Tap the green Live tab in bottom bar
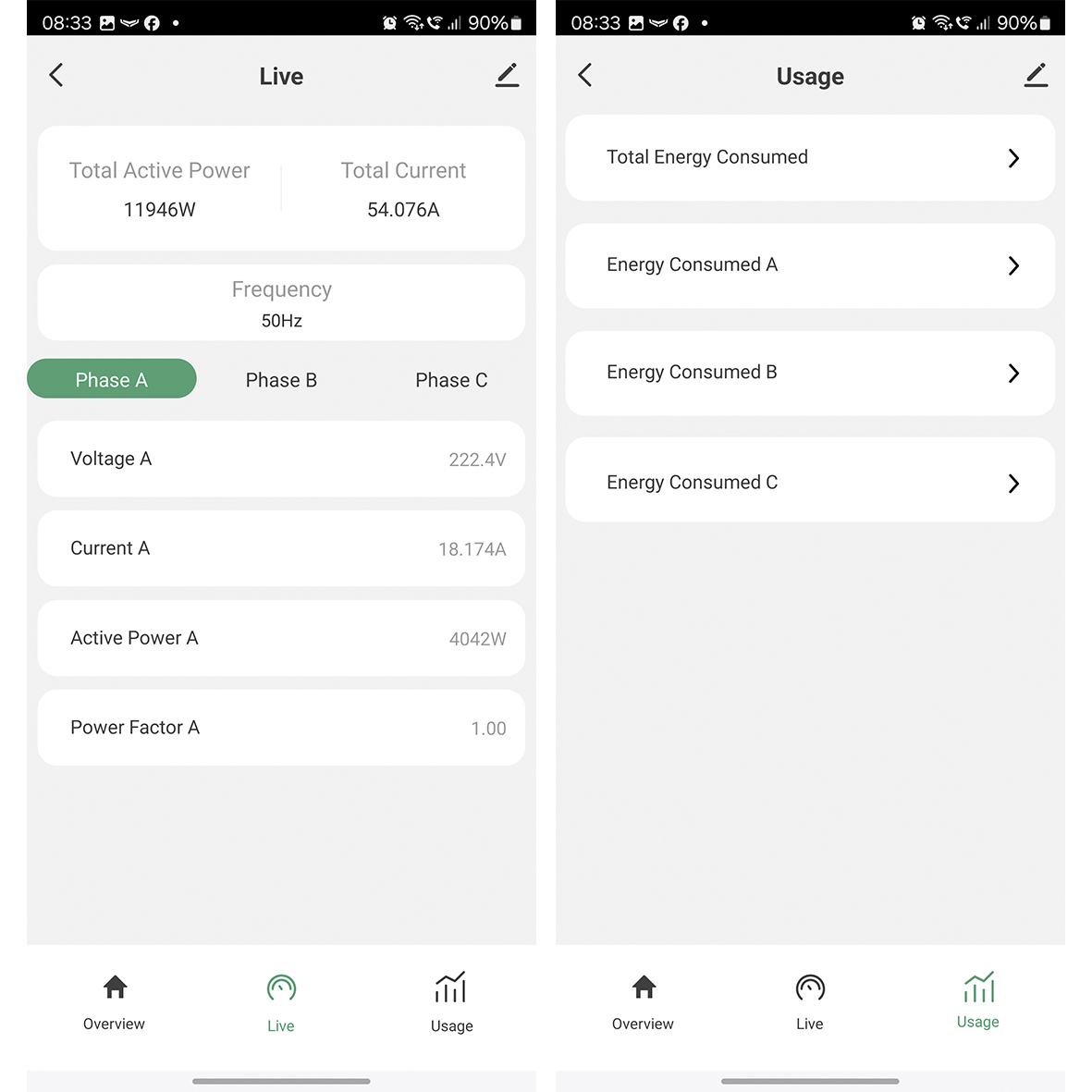 click(x=281, y=1001)
